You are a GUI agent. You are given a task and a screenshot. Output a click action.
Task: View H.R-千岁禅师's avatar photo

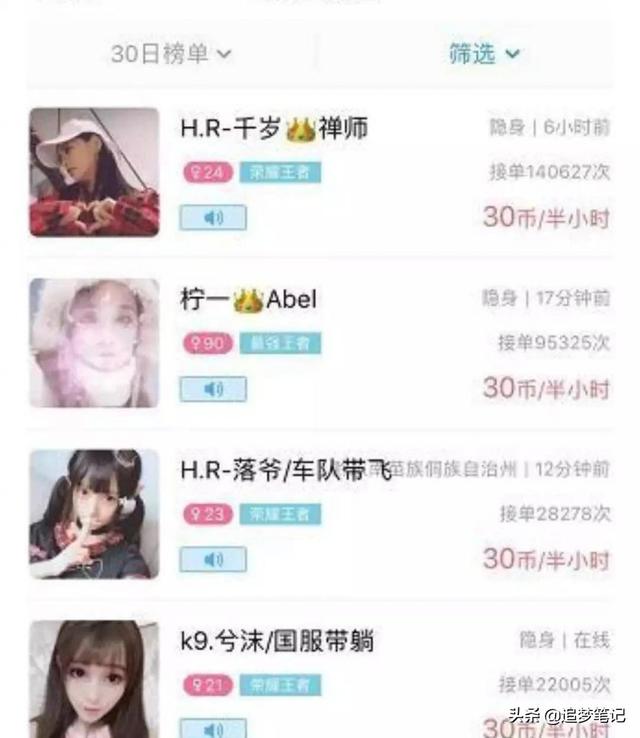click(94, 172)
